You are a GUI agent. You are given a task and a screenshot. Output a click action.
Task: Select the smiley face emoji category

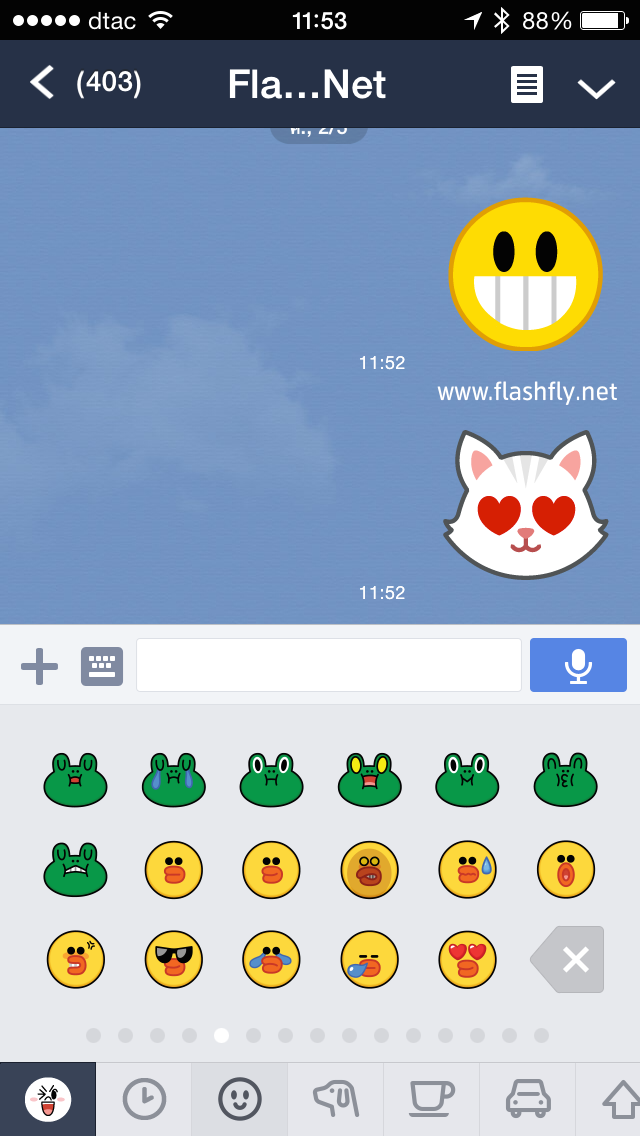(x=240, y=1099)
